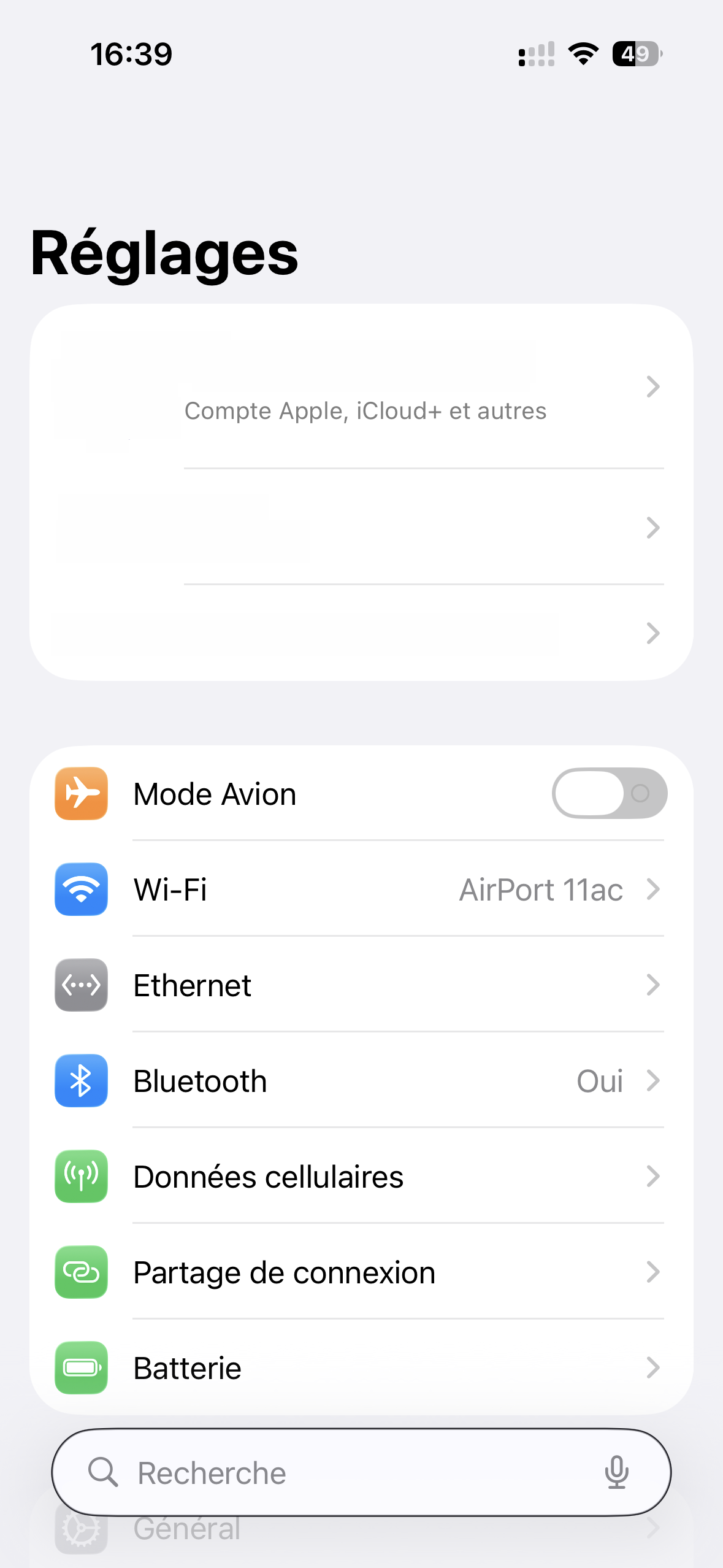The width and height of the screenshot is (723, 1568).
Task: Toggle Mode Avion switch
Action: point(608,793)
